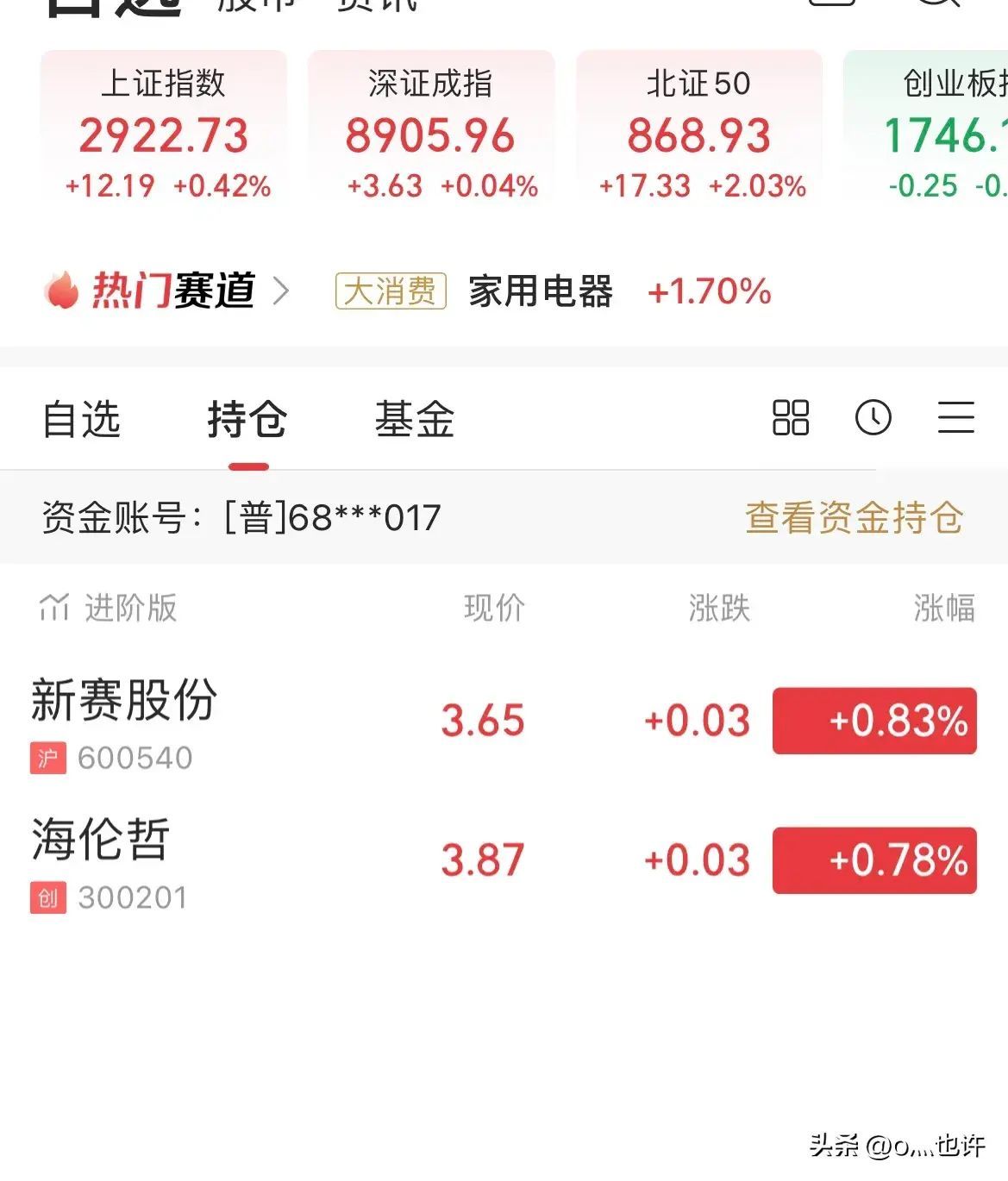The height and width of the screenshot is (1181, 1008).
Task: Sort holdings by 涨跌
Action: pyautogui.click(x=719, y=608)
